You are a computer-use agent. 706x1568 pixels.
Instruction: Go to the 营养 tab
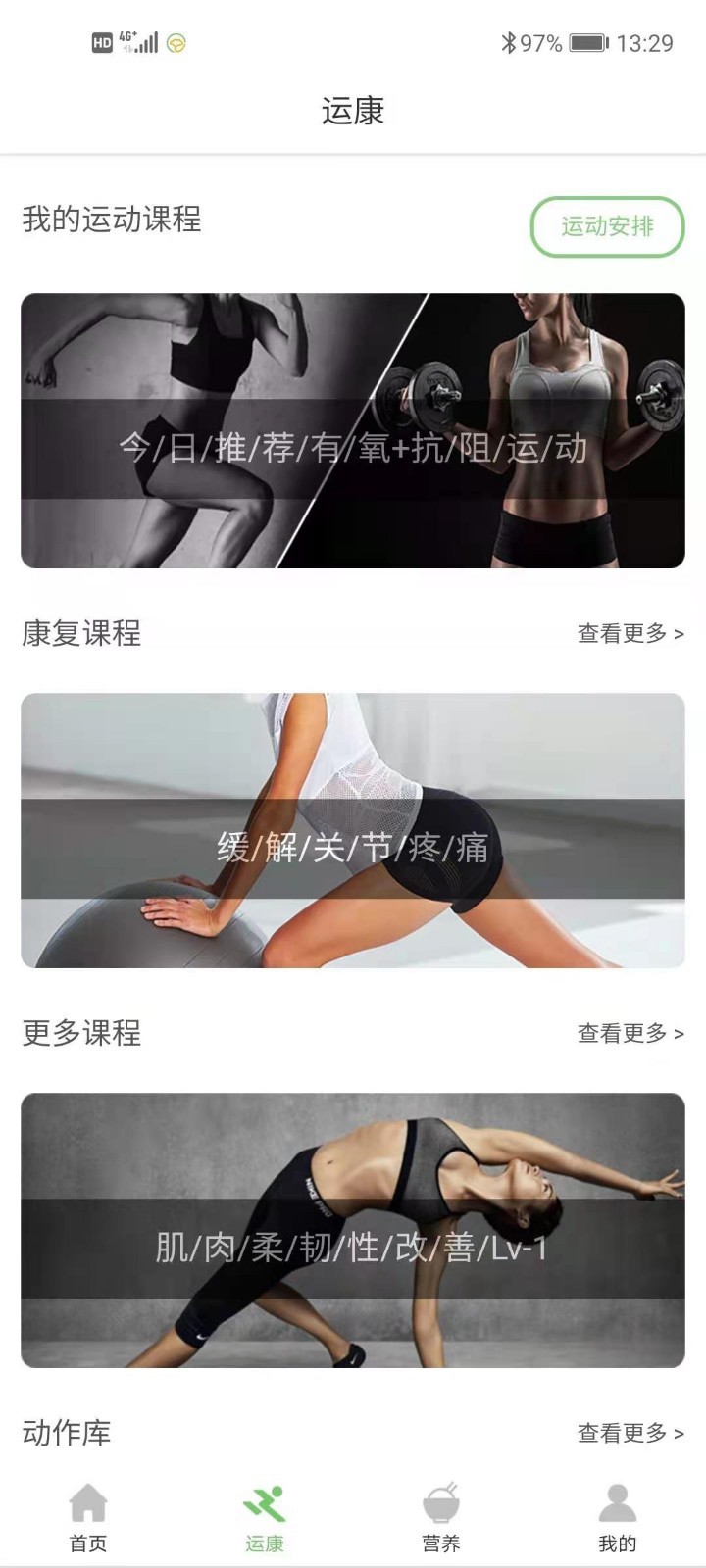[x=441, y=1518]
